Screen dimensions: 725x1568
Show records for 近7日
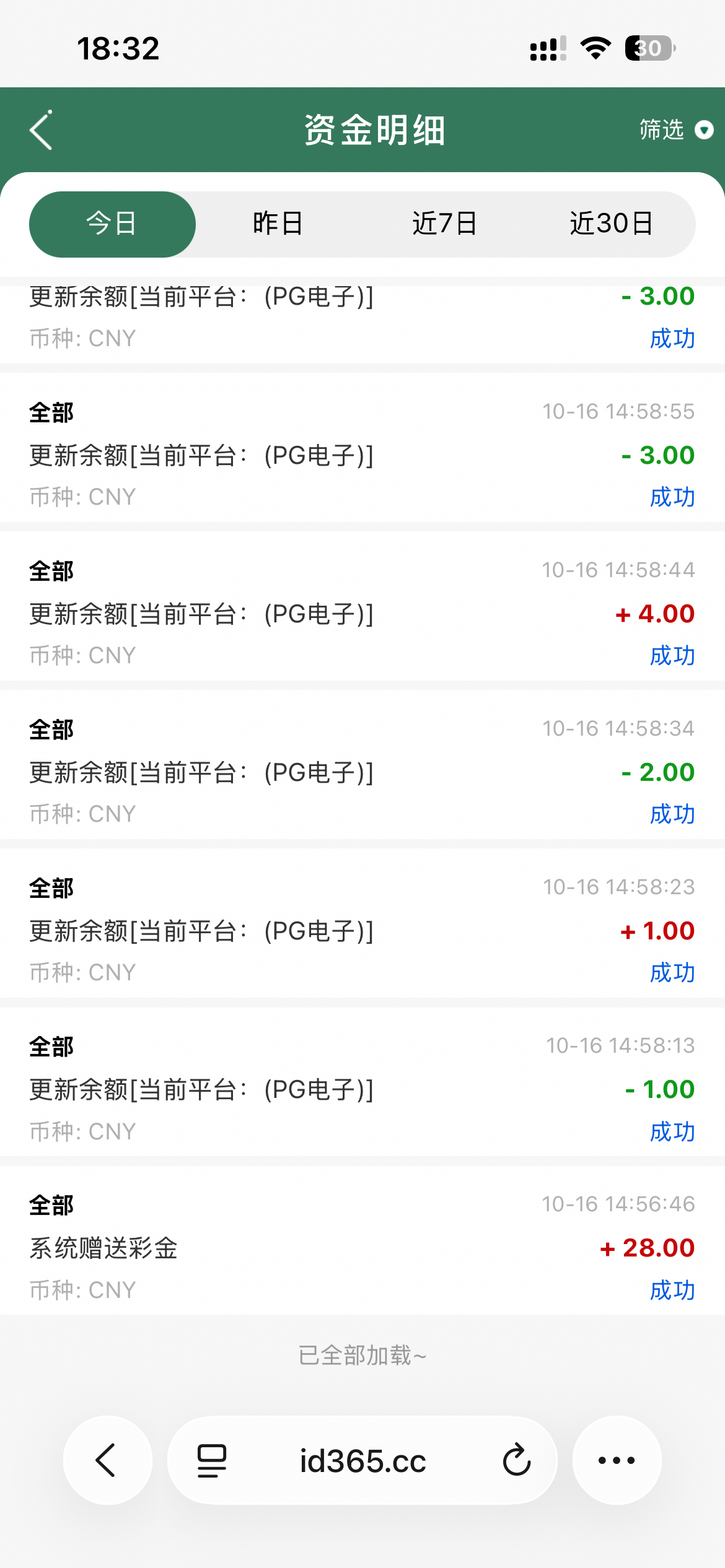pyautogui.click(x=444, y=224)
